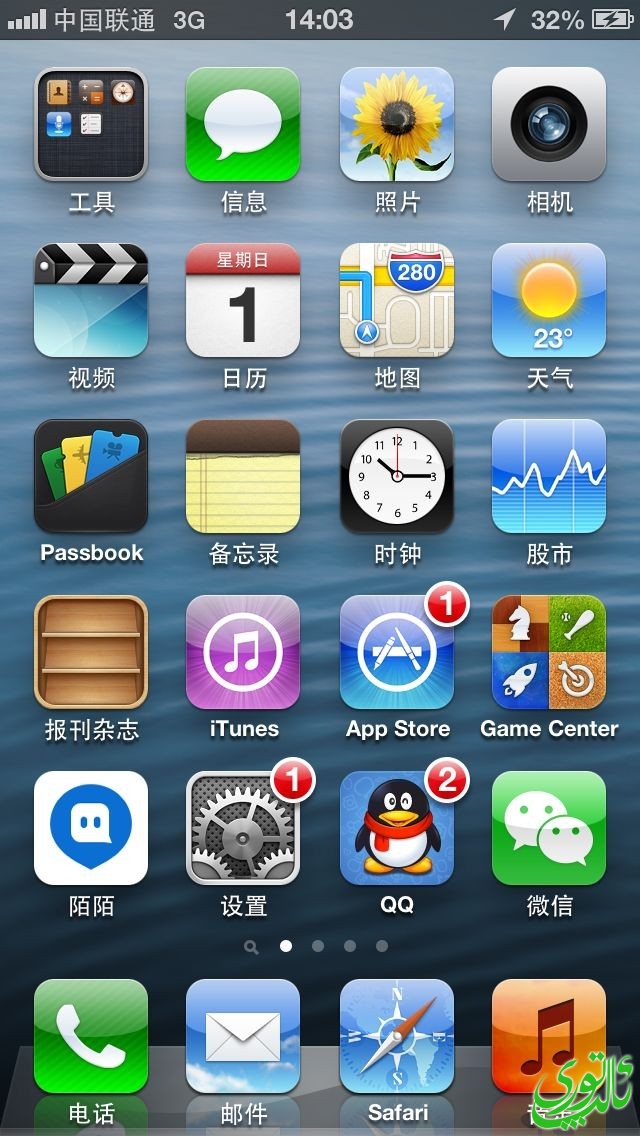Screen dimensions: 640x1136
Task: Open the 时钟 clock app
Action: tap(397, 476)
